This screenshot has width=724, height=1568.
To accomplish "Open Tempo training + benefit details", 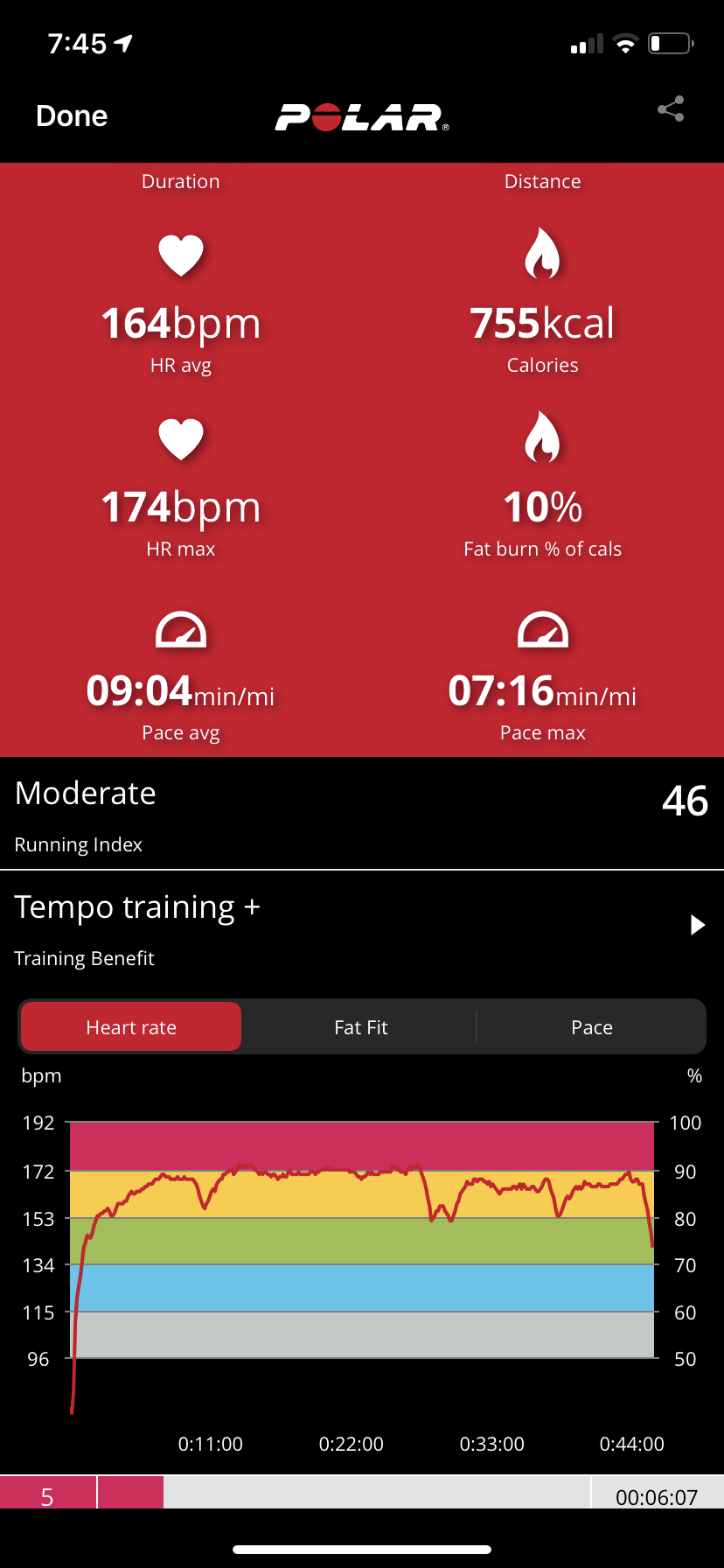I will point(696,925).
